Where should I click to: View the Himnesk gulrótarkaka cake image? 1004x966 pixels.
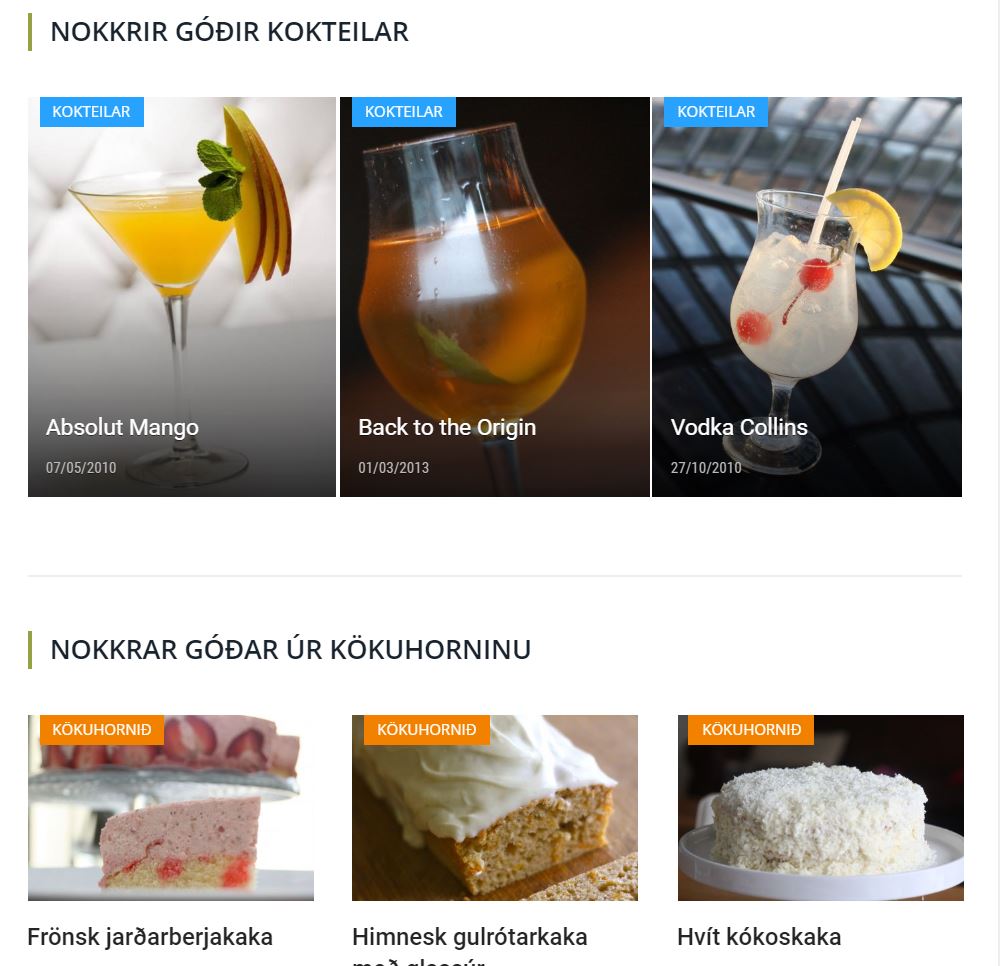point(495,820)
